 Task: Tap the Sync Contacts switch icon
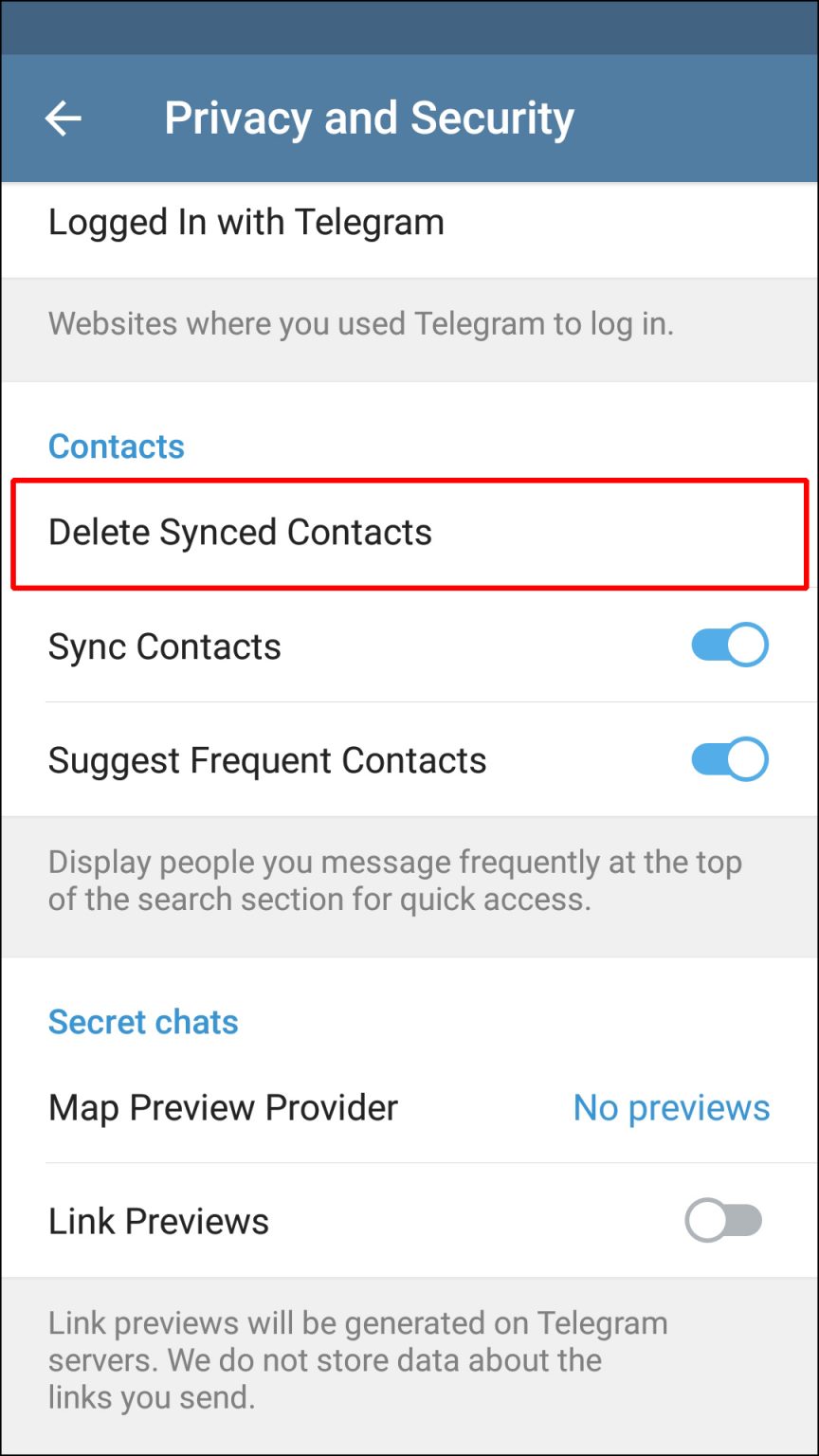tap(729, 645)
